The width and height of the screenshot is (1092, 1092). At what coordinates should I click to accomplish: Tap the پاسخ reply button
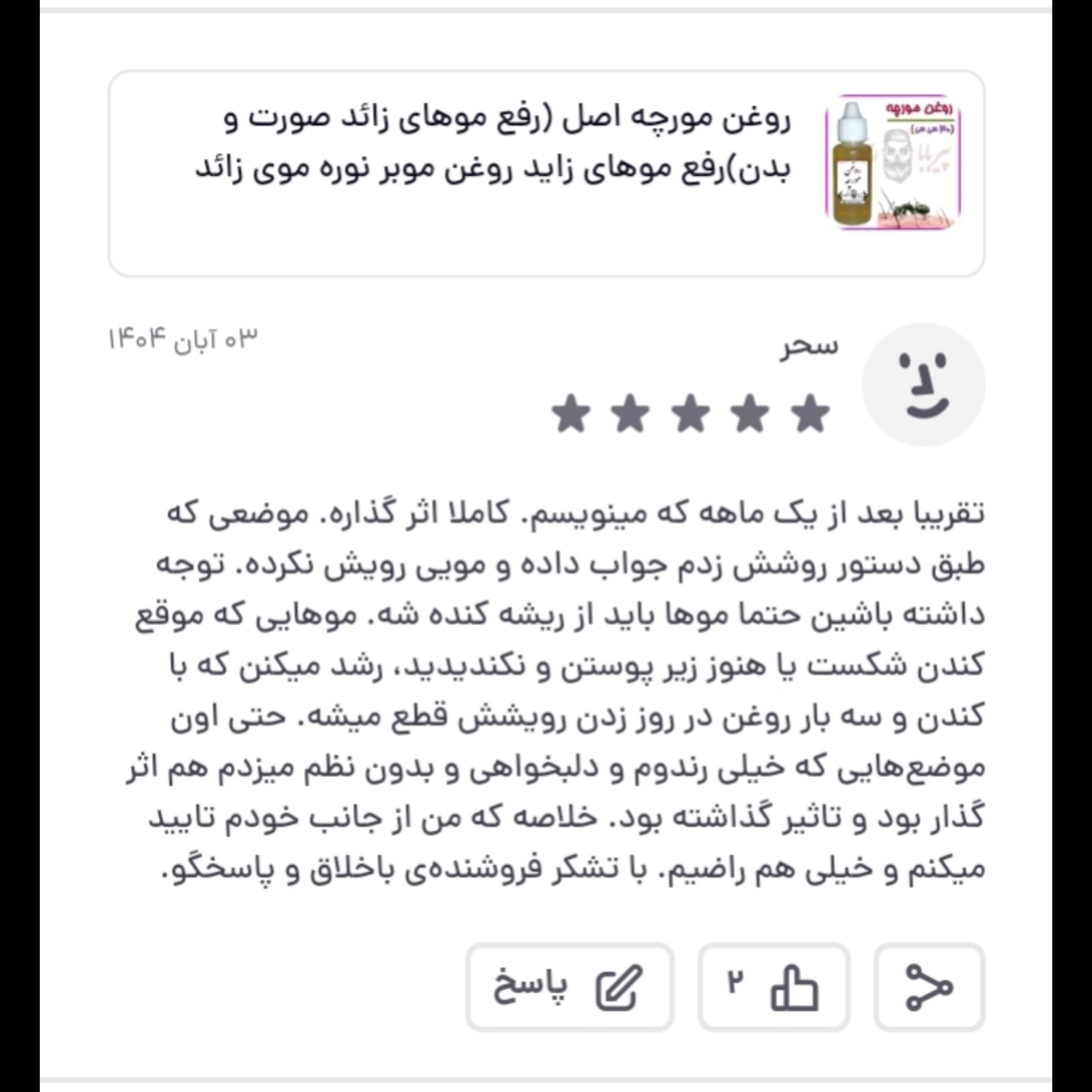(x=570, y=986)
